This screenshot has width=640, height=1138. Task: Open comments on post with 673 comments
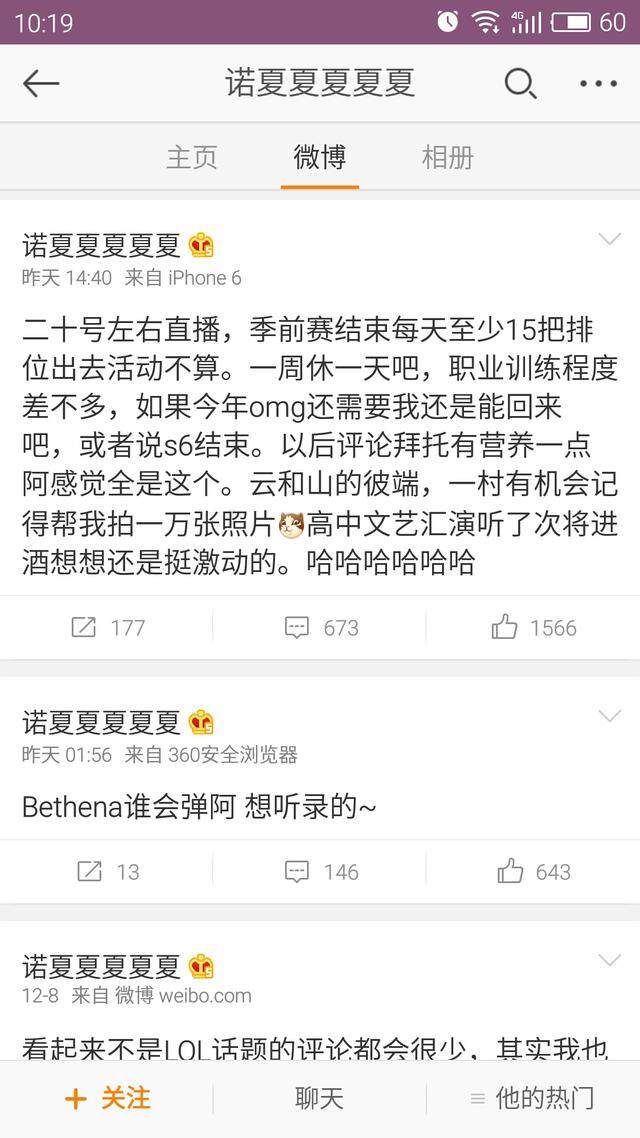320,627
